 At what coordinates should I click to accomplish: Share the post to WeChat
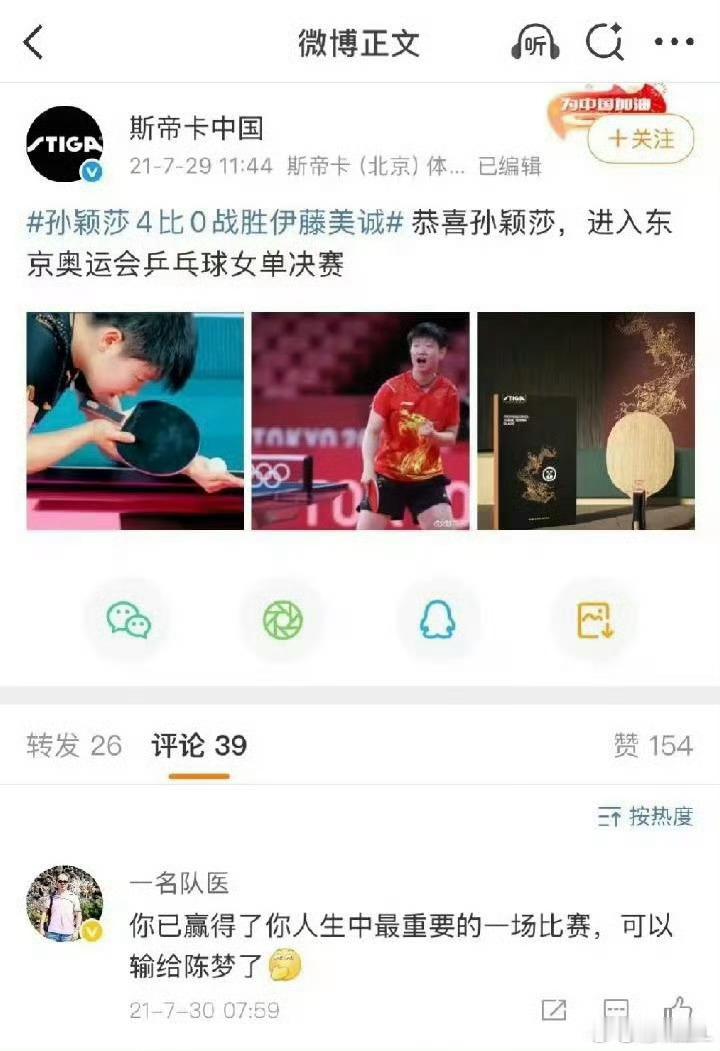pos(126,620)
